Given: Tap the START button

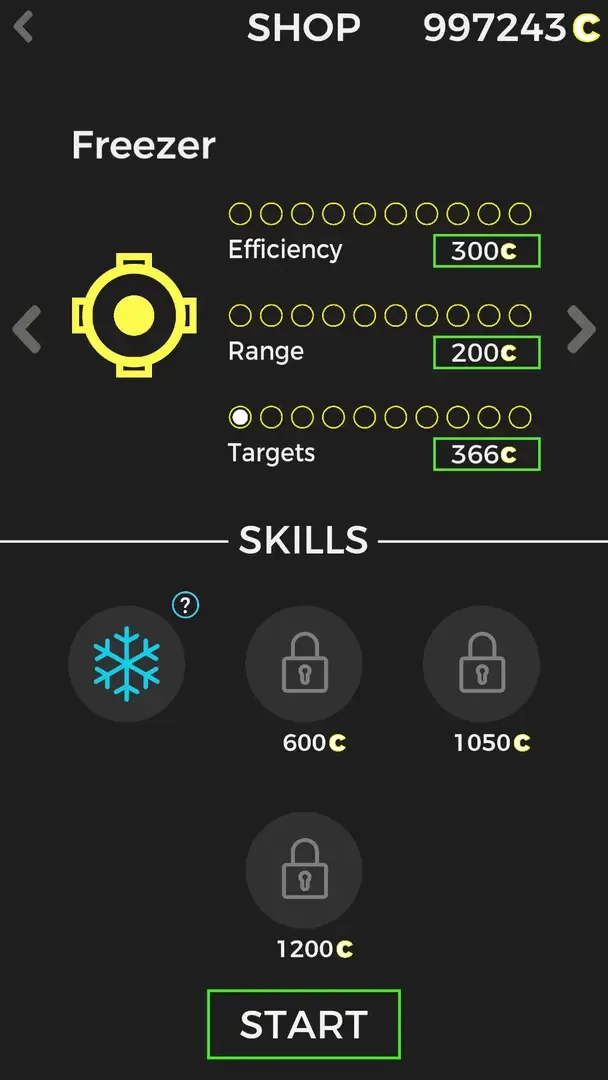Looking at the screenshot, I should click(304, 1025).
